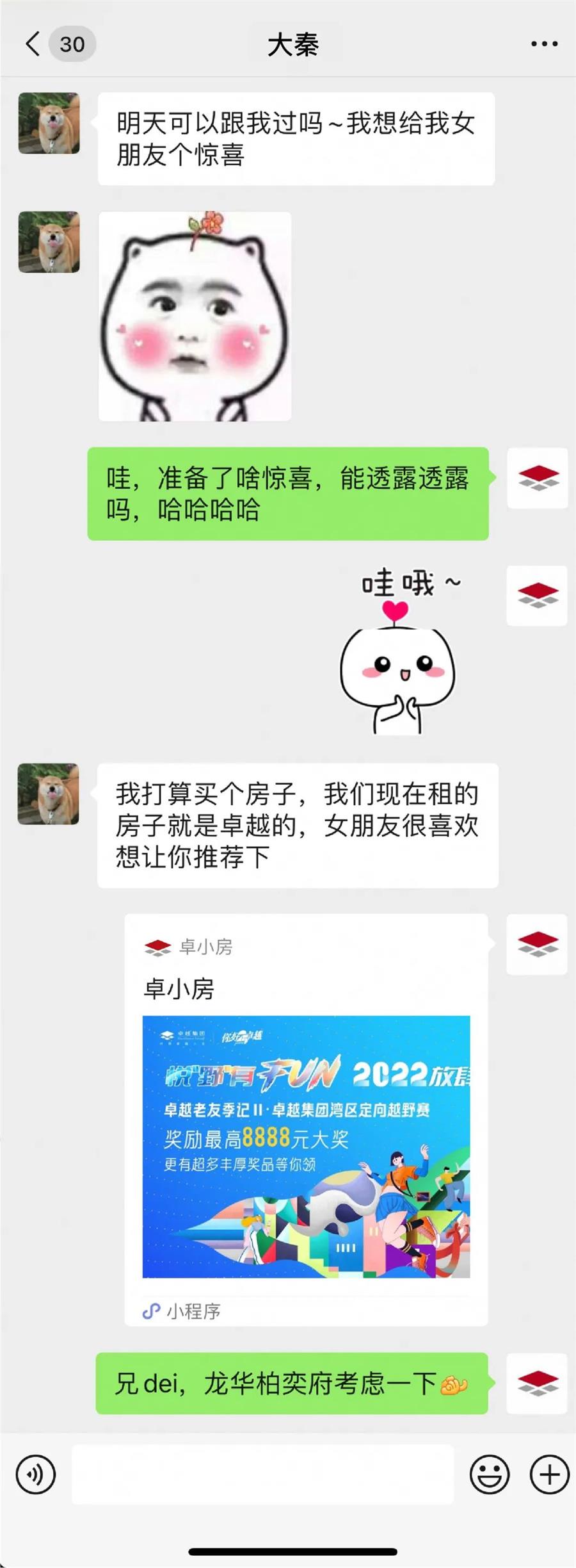View the blushing bear sticker
The height and width of the screenshot is (1568, 576).
coord(195,316)
